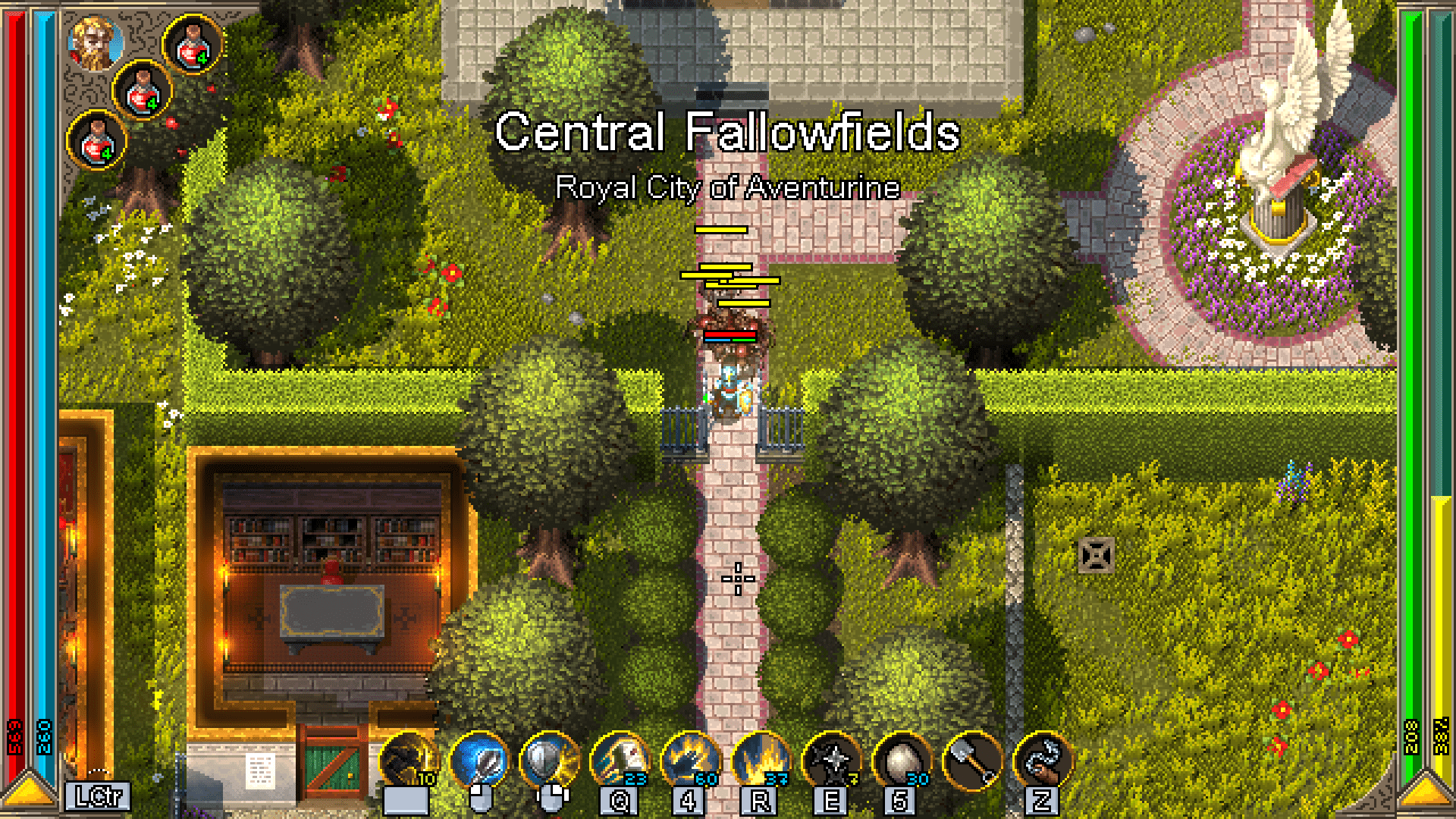Equip the shovel tool slot
The height and width of the screenshot is (819, 1456).
[973, 761]
